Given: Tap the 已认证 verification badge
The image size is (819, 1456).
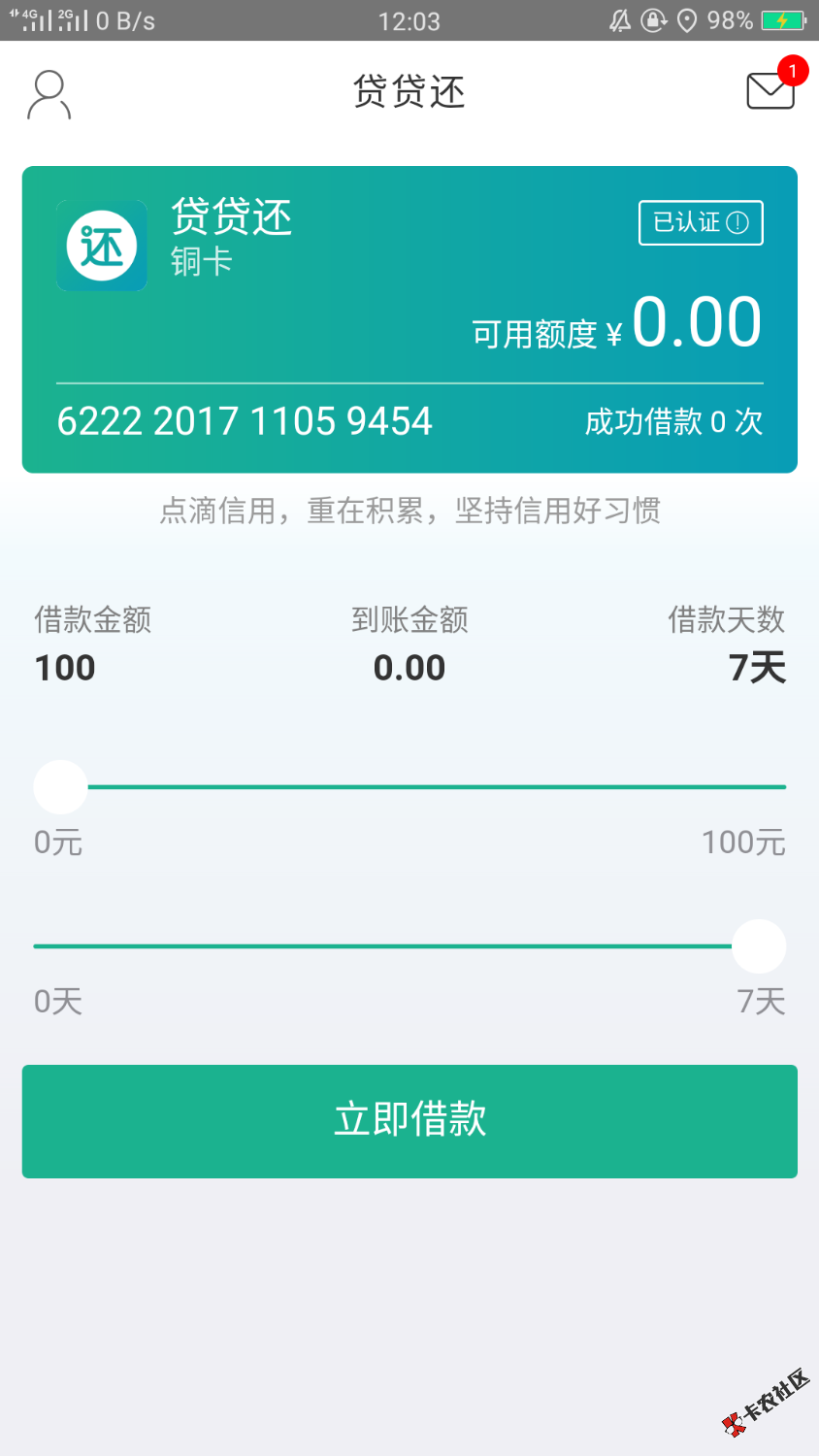Looking at the screenshot, I should (701, 223).
